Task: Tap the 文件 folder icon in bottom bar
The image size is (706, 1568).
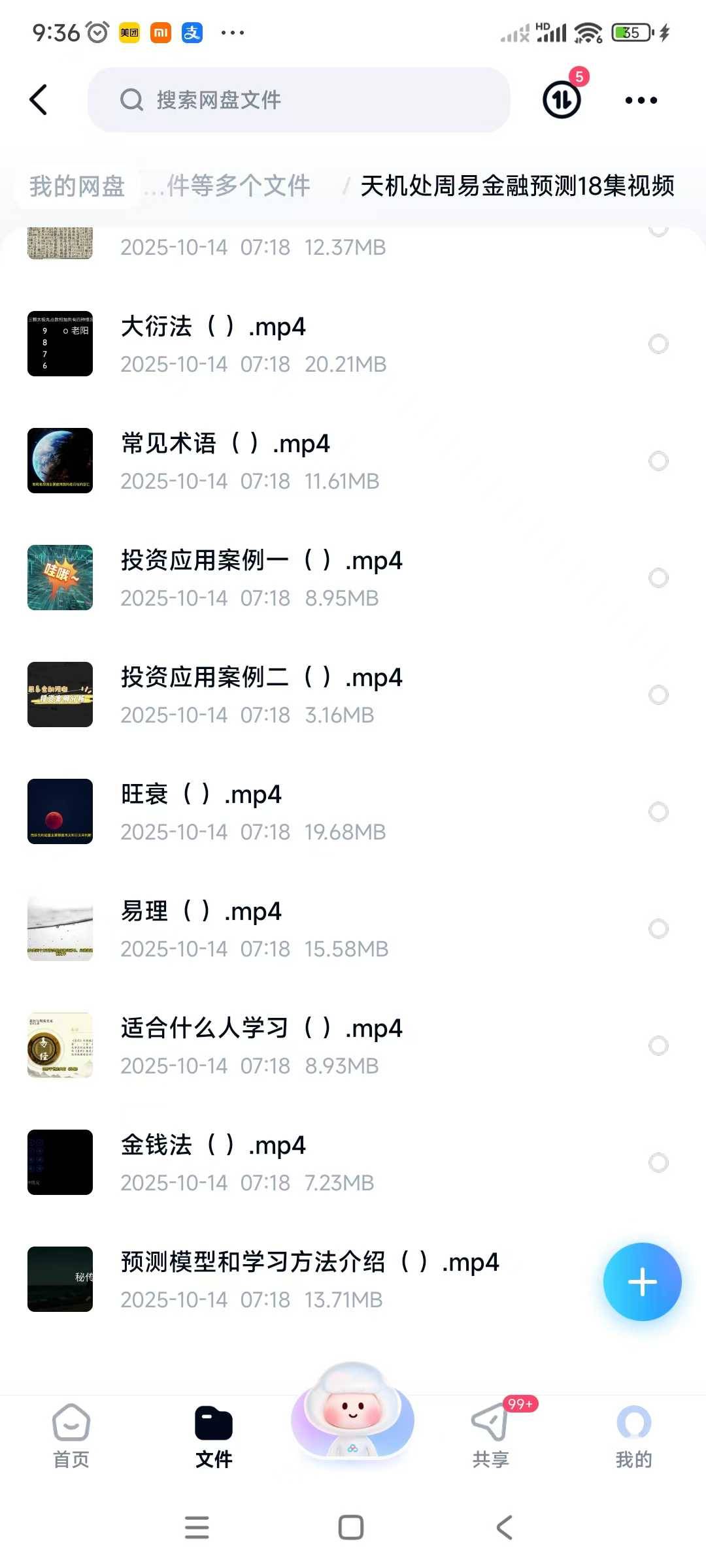Action: [213, 1423]
